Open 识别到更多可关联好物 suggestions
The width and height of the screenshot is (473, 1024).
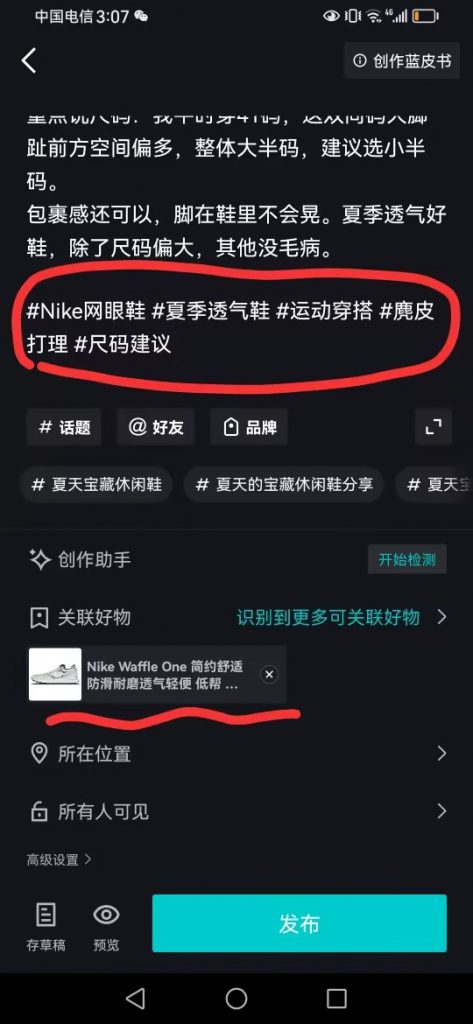[342, 617]
